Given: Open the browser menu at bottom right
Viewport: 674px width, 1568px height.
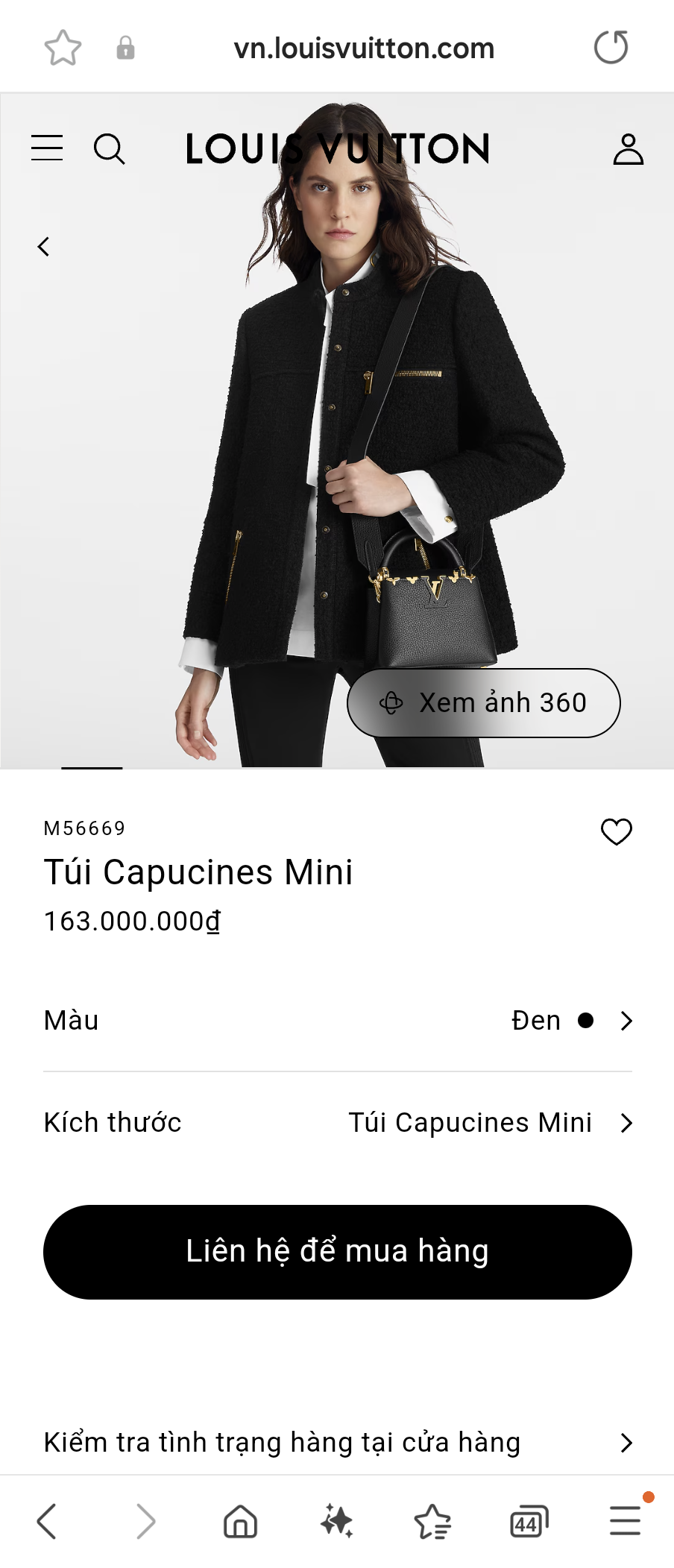Looking at the screenshot, I should 626,1521.
